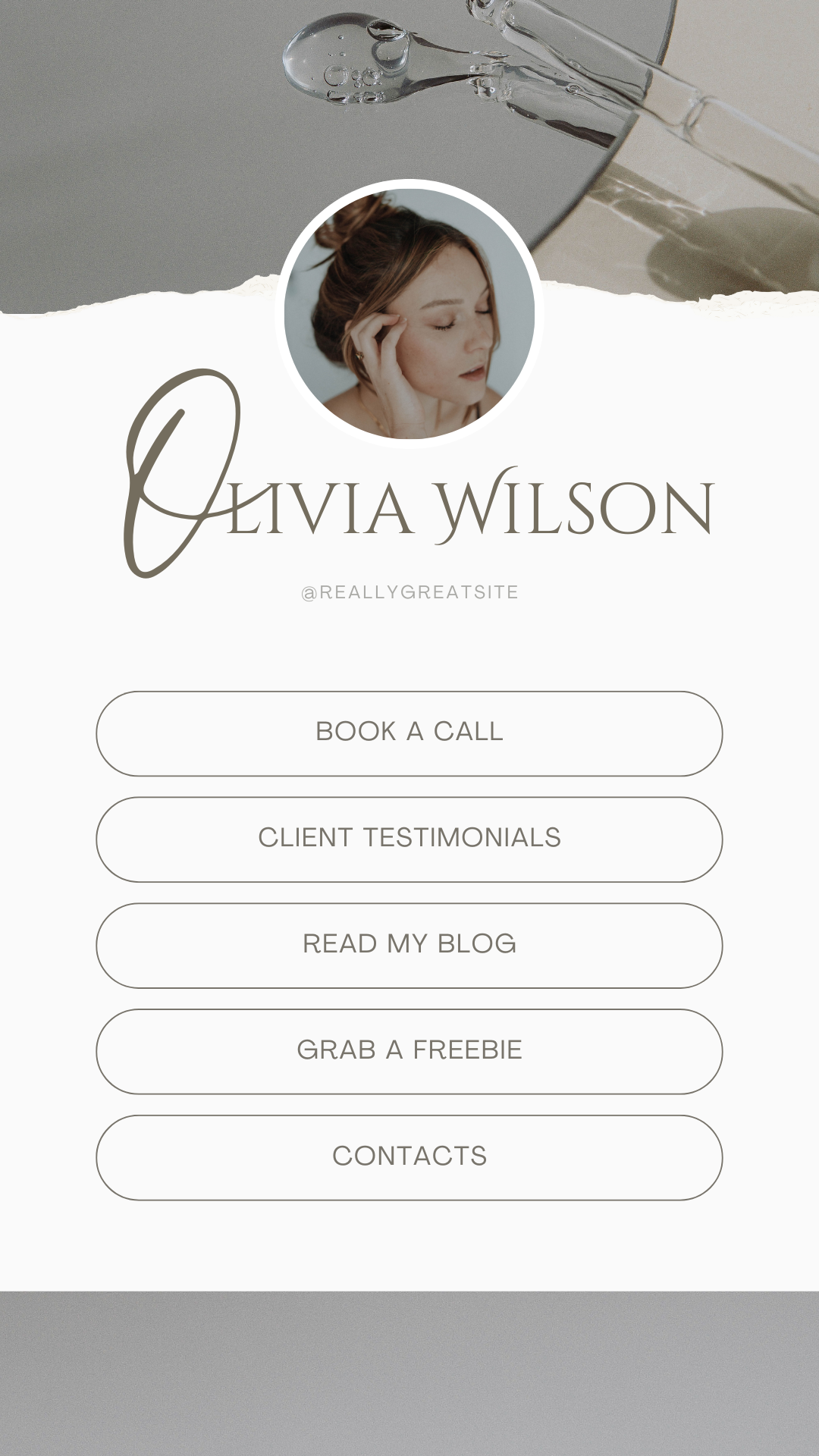The height and width of the screenshot is (1456, 819).
Task: Open Client Testimonials
Action: click(x=409, y=839)
